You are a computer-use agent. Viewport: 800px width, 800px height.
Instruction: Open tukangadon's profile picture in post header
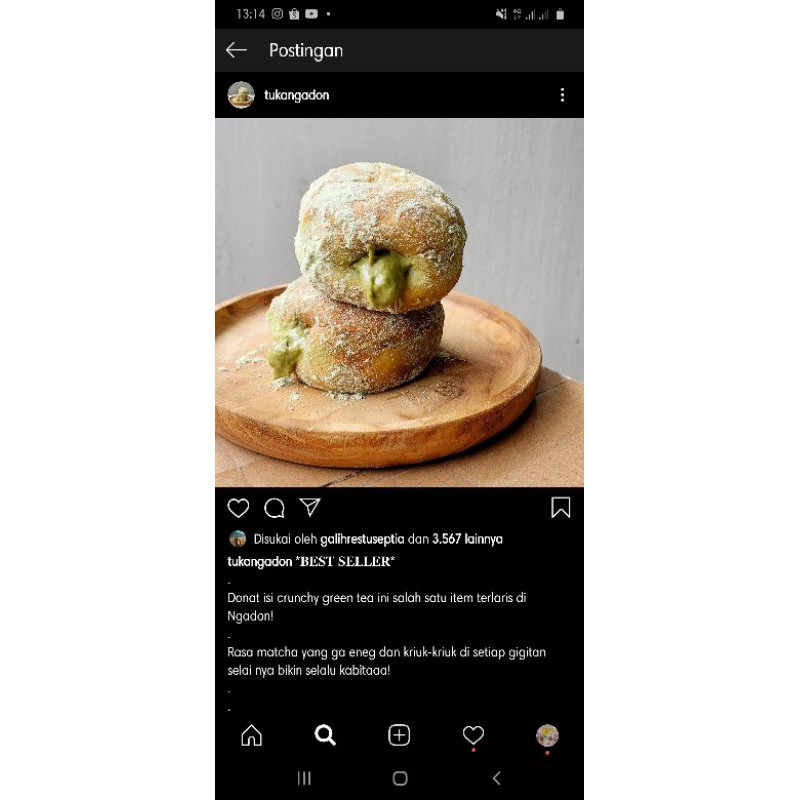tap(241, 95)
